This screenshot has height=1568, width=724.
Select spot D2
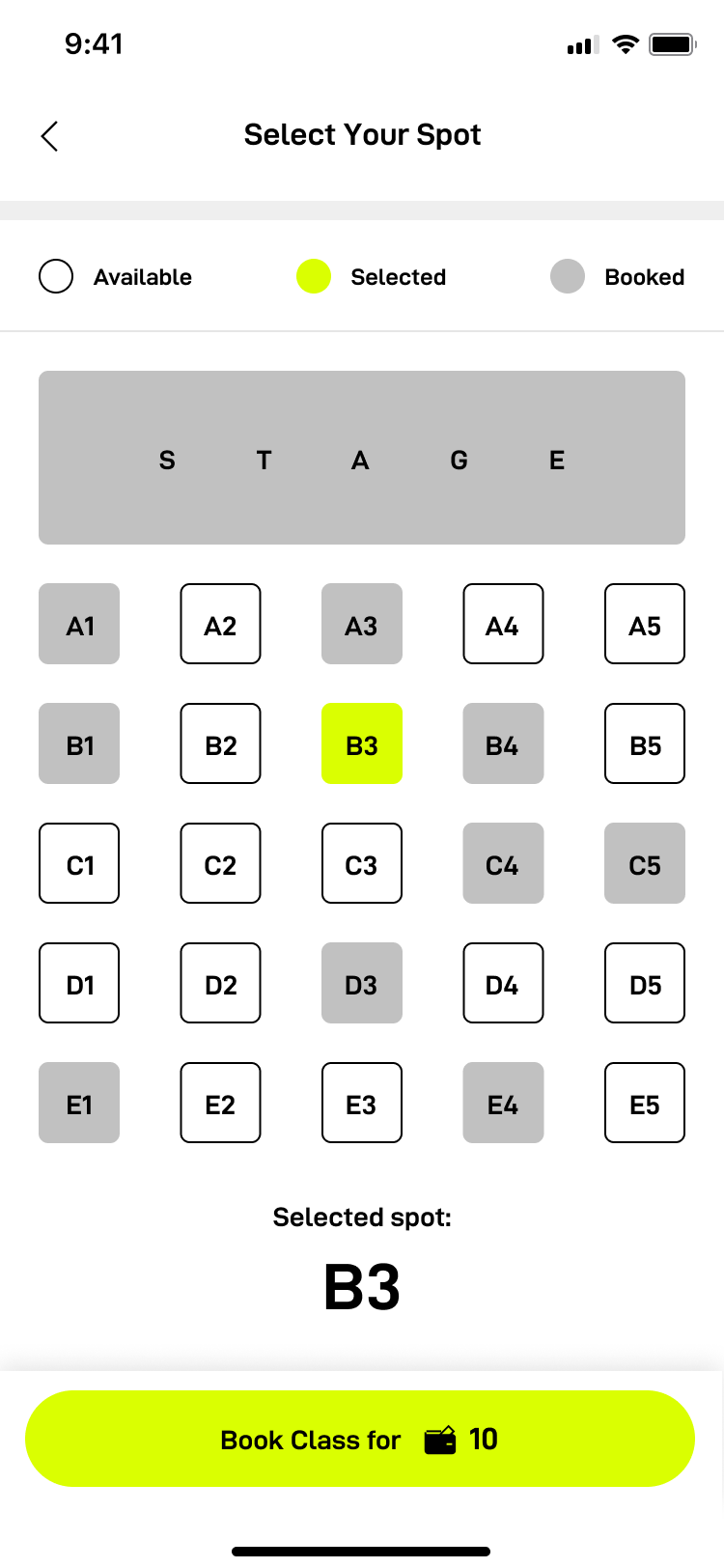click(220, 983)
